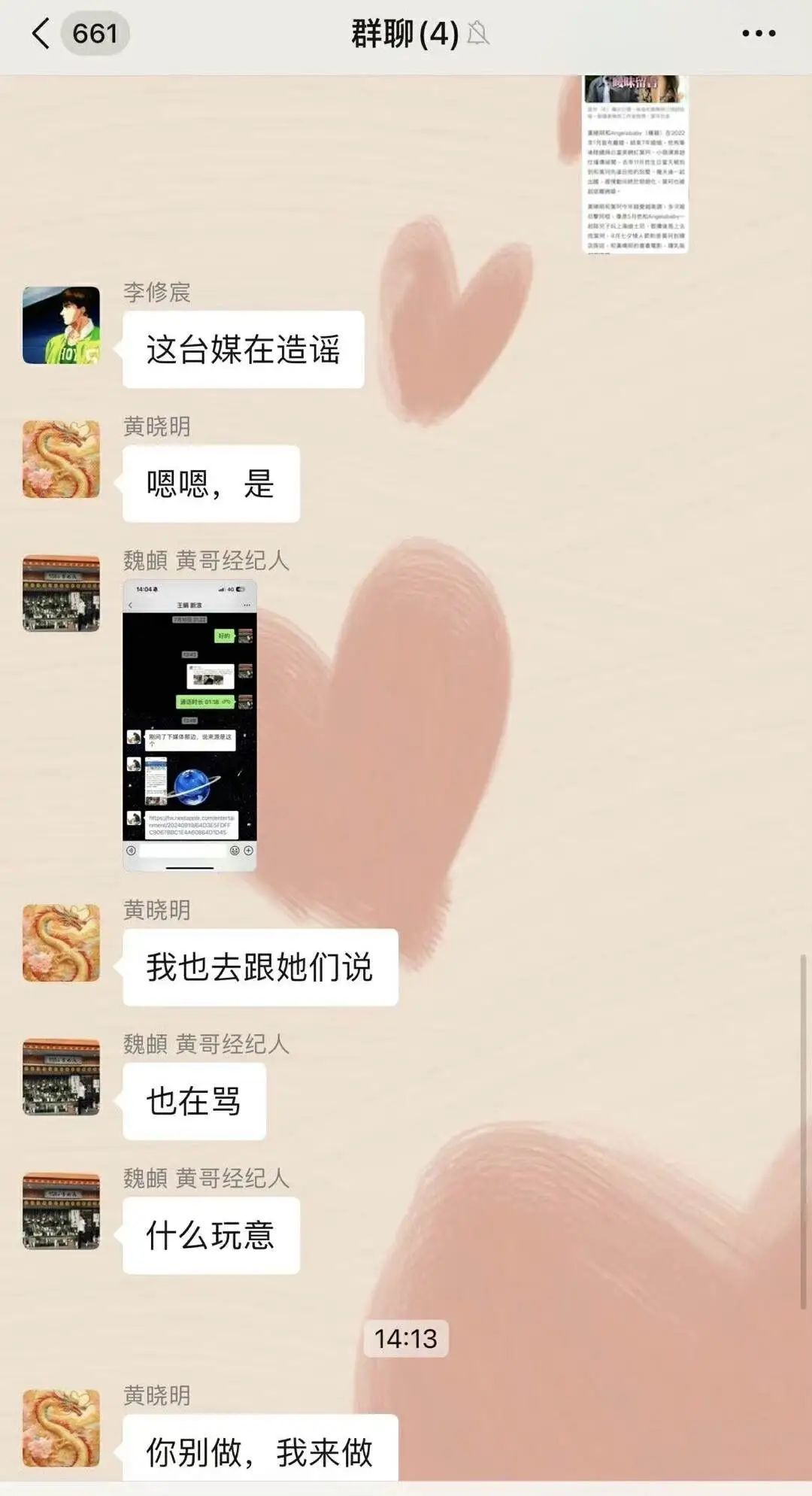Open the article screenshot sent at the top

[636, 164]
